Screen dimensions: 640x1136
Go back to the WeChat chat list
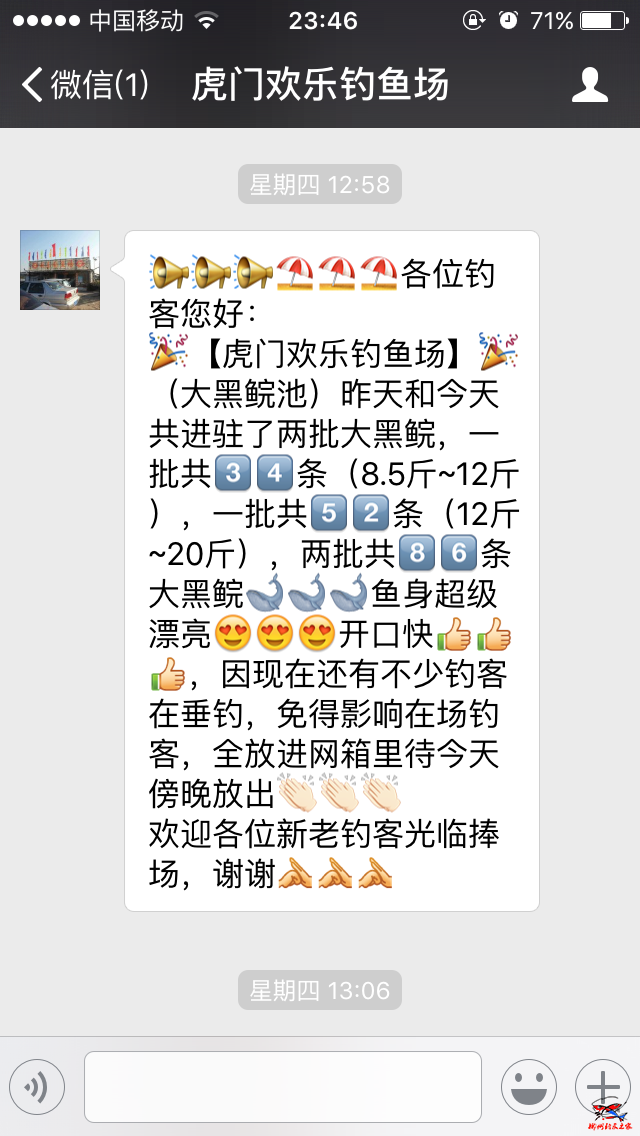[x=84, y=85]
